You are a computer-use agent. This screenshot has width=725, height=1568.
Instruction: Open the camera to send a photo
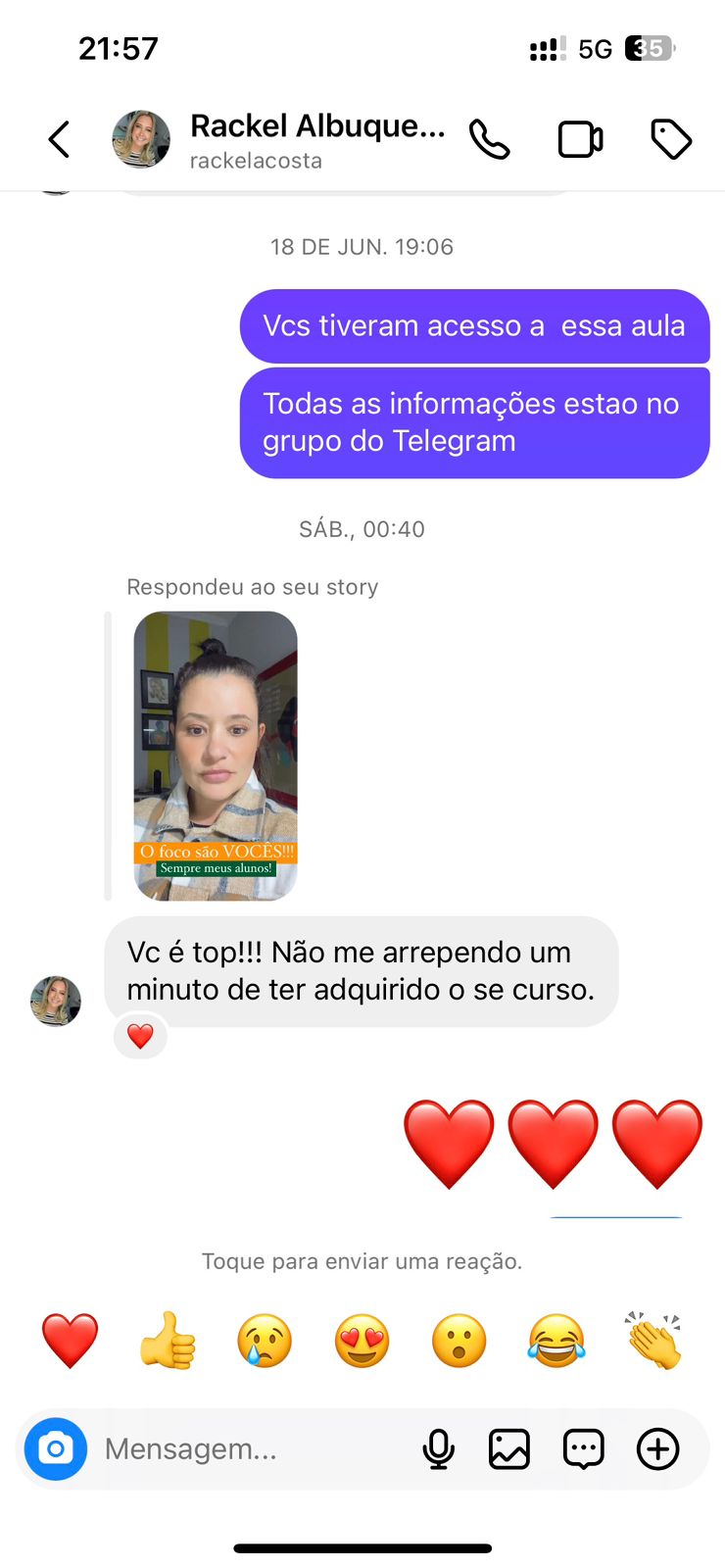coord(56,1448)
